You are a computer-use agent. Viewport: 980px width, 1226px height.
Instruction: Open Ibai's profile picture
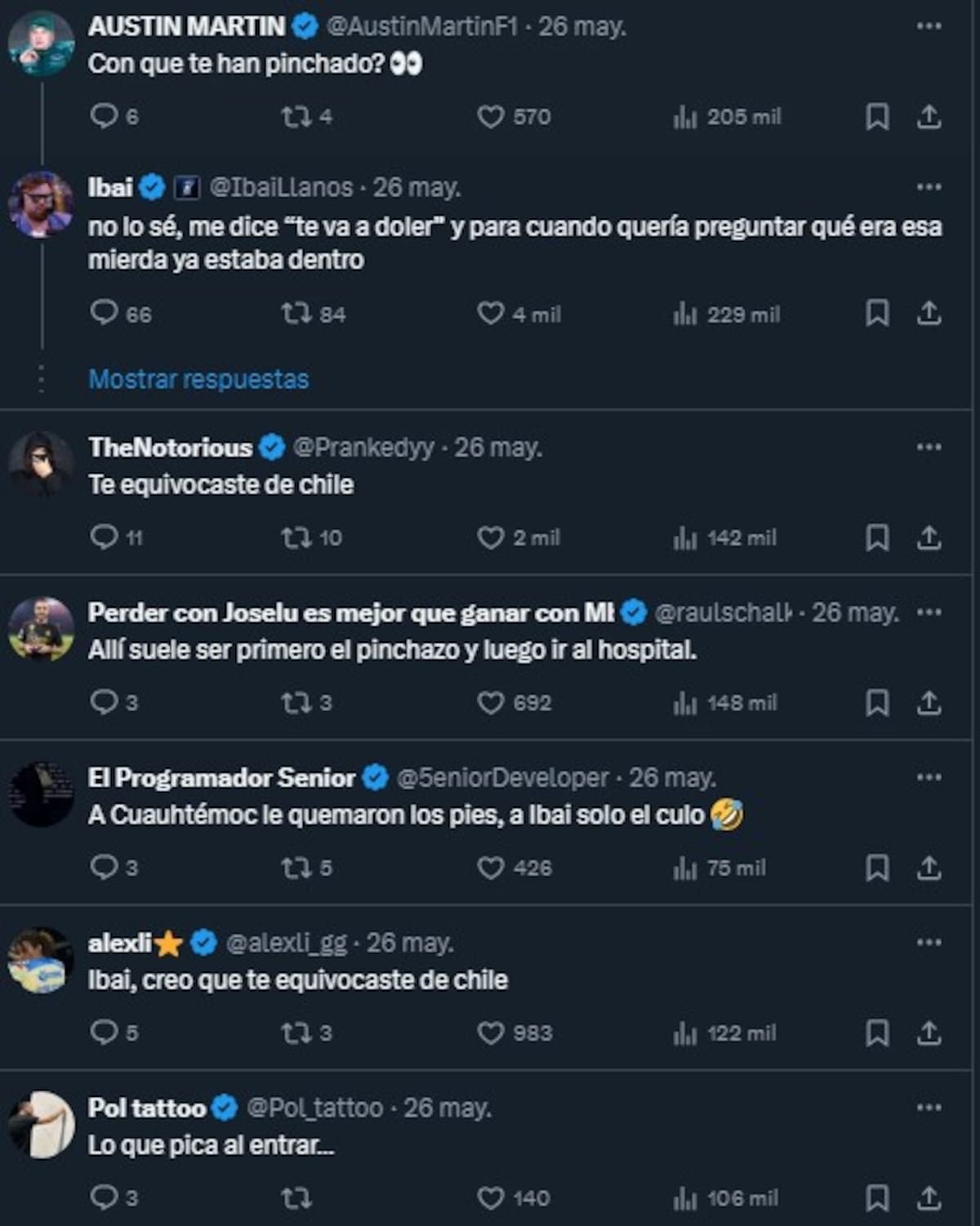pos(41,204)
